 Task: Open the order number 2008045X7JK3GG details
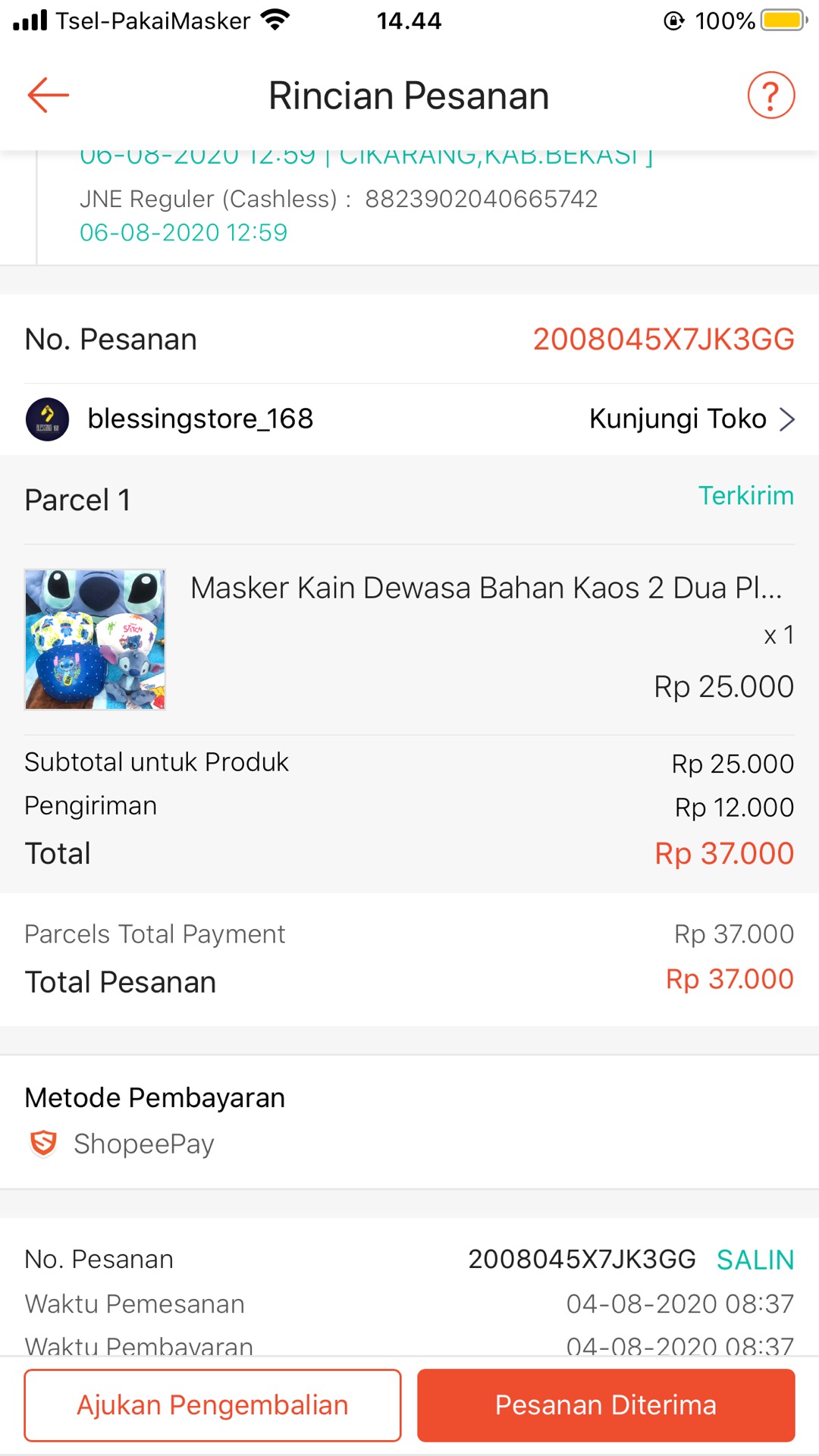[x=664, y=340]
